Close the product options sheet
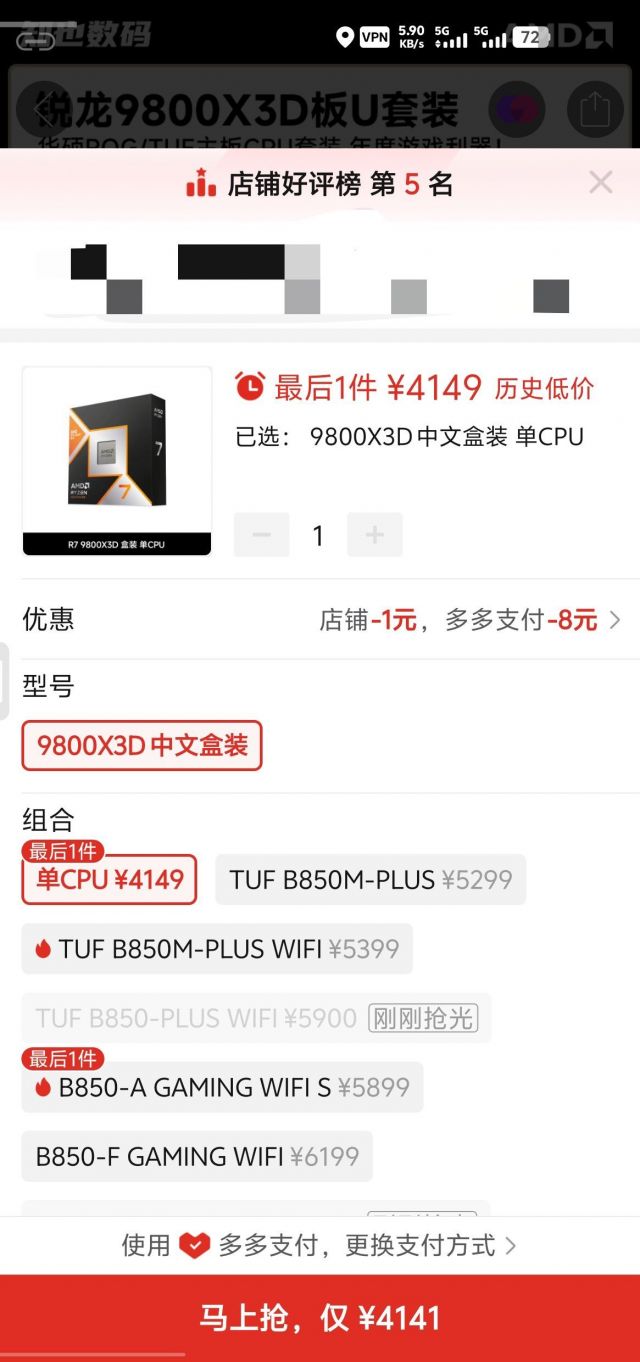This screenshot has width=640, height=1362. 600,182
